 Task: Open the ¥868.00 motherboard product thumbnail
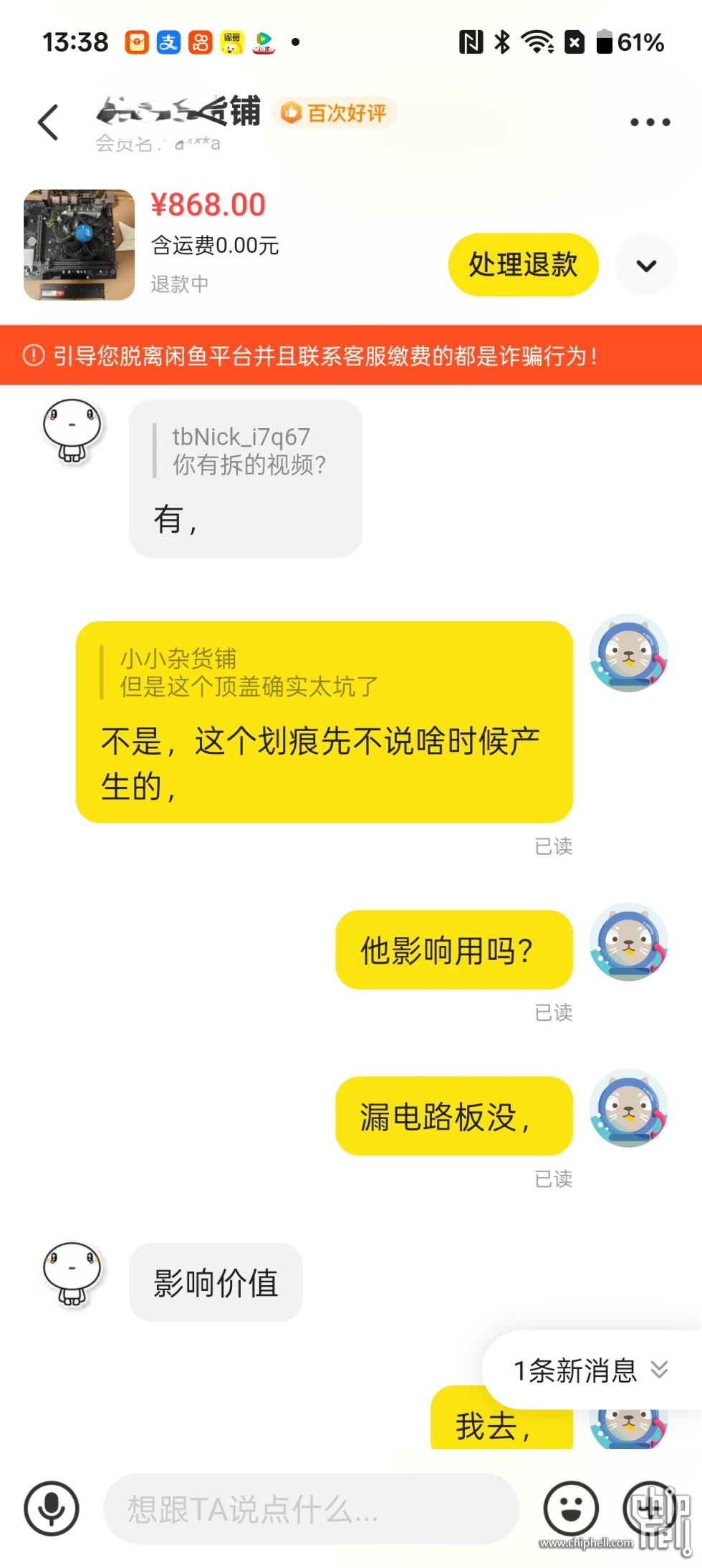79,245
